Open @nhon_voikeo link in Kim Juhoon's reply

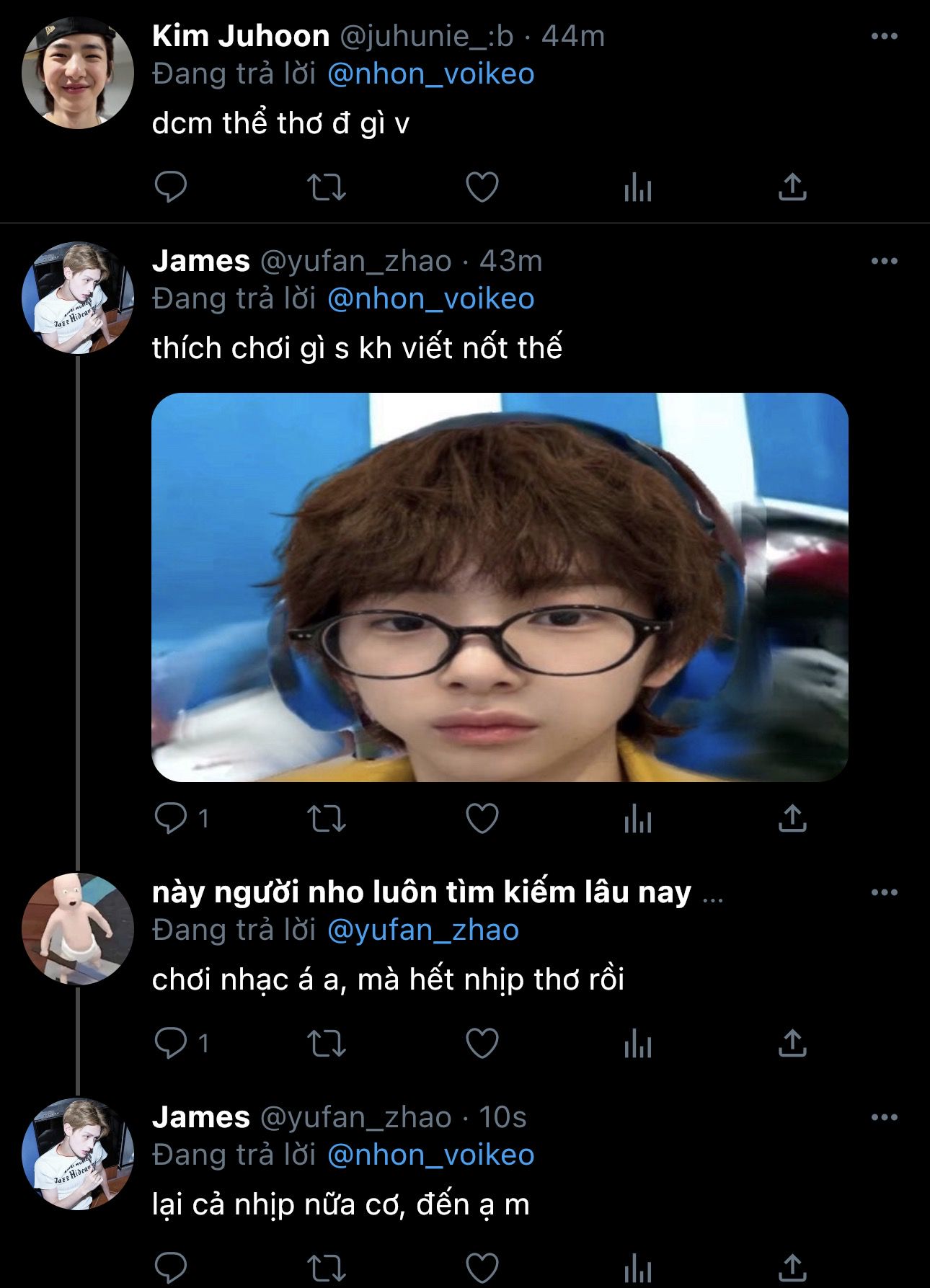[x=430, y=74]
